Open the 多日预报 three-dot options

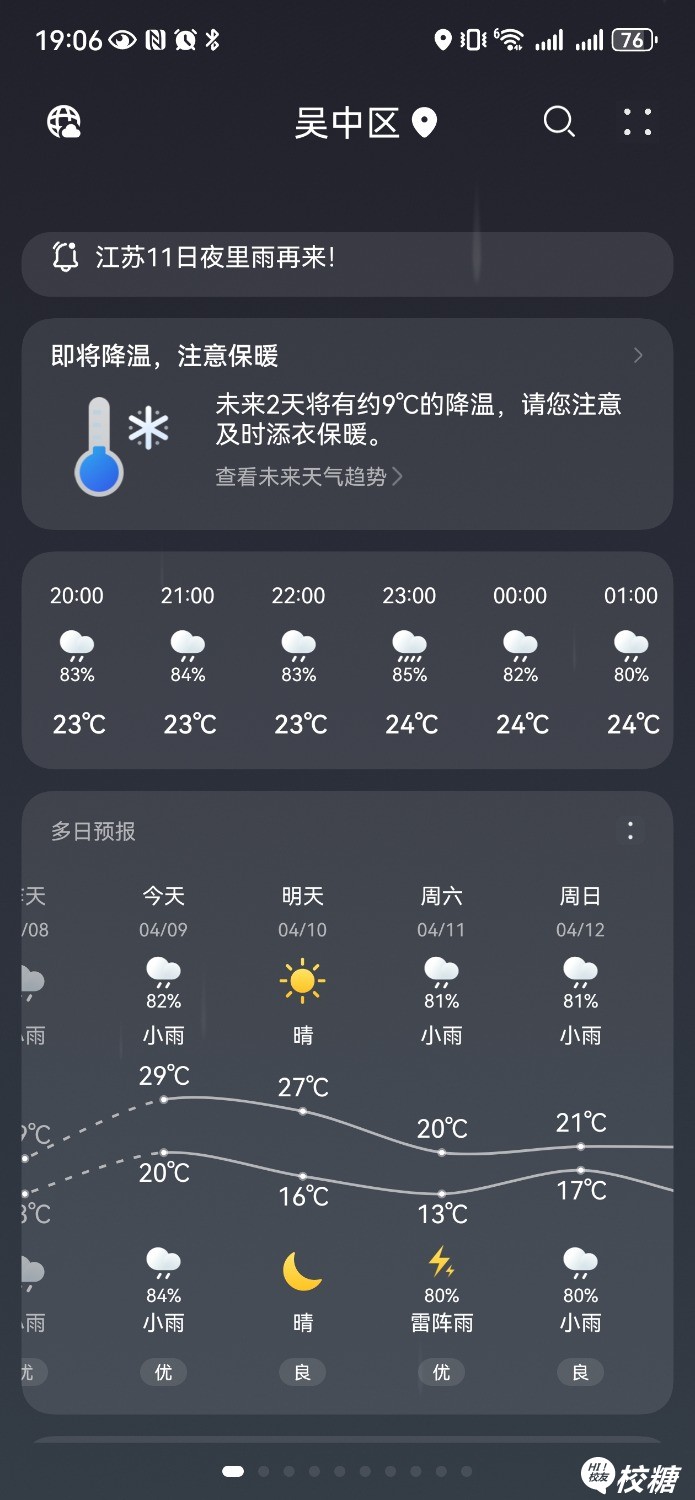coord(630,830)
